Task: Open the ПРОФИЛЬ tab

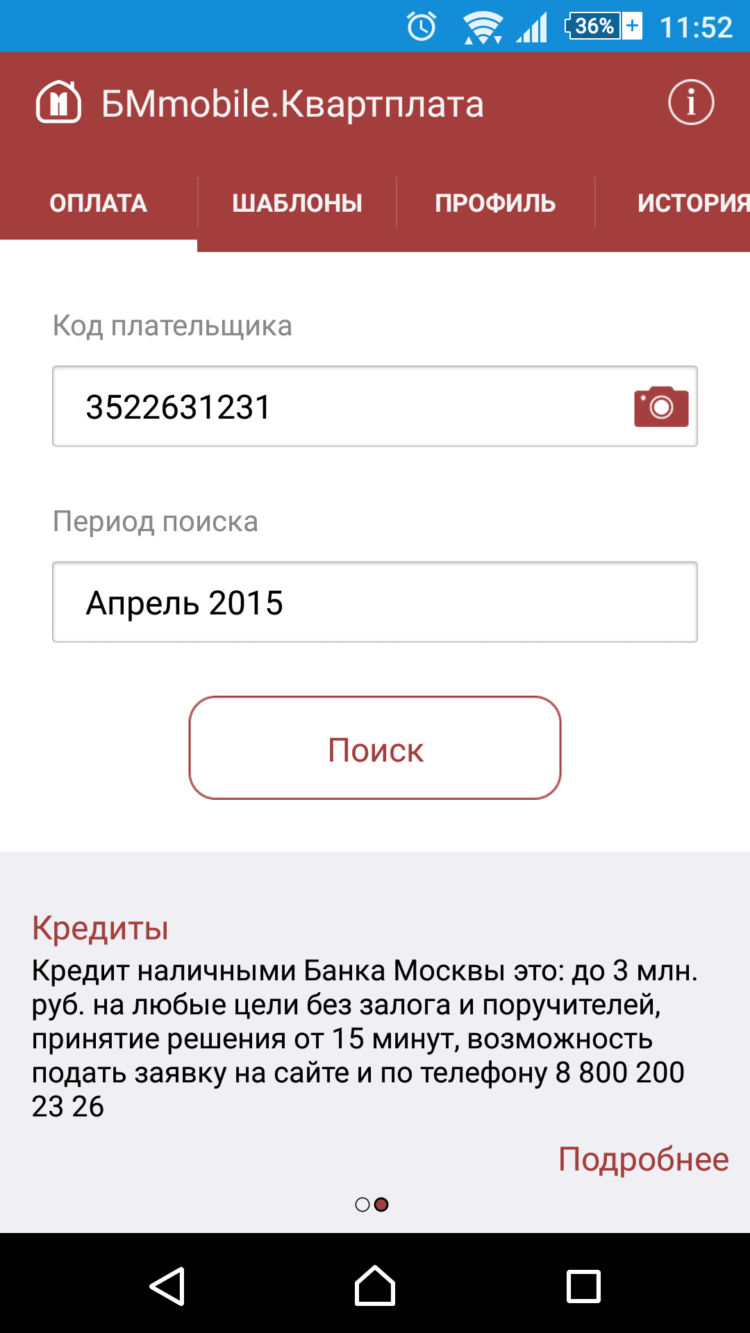Action: [x=494, y=202]
